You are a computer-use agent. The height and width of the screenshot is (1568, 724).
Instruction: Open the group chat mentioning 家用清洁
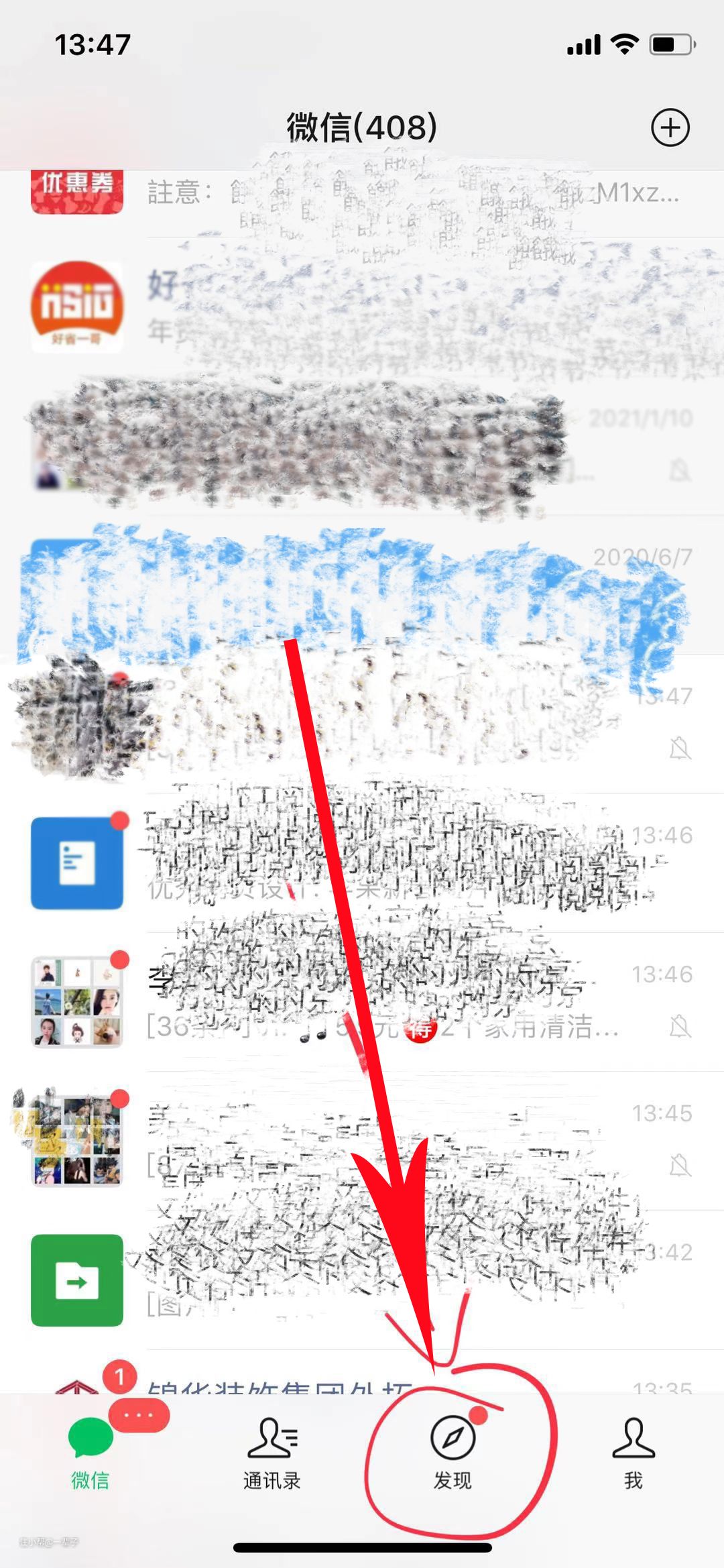(362, 1001)
